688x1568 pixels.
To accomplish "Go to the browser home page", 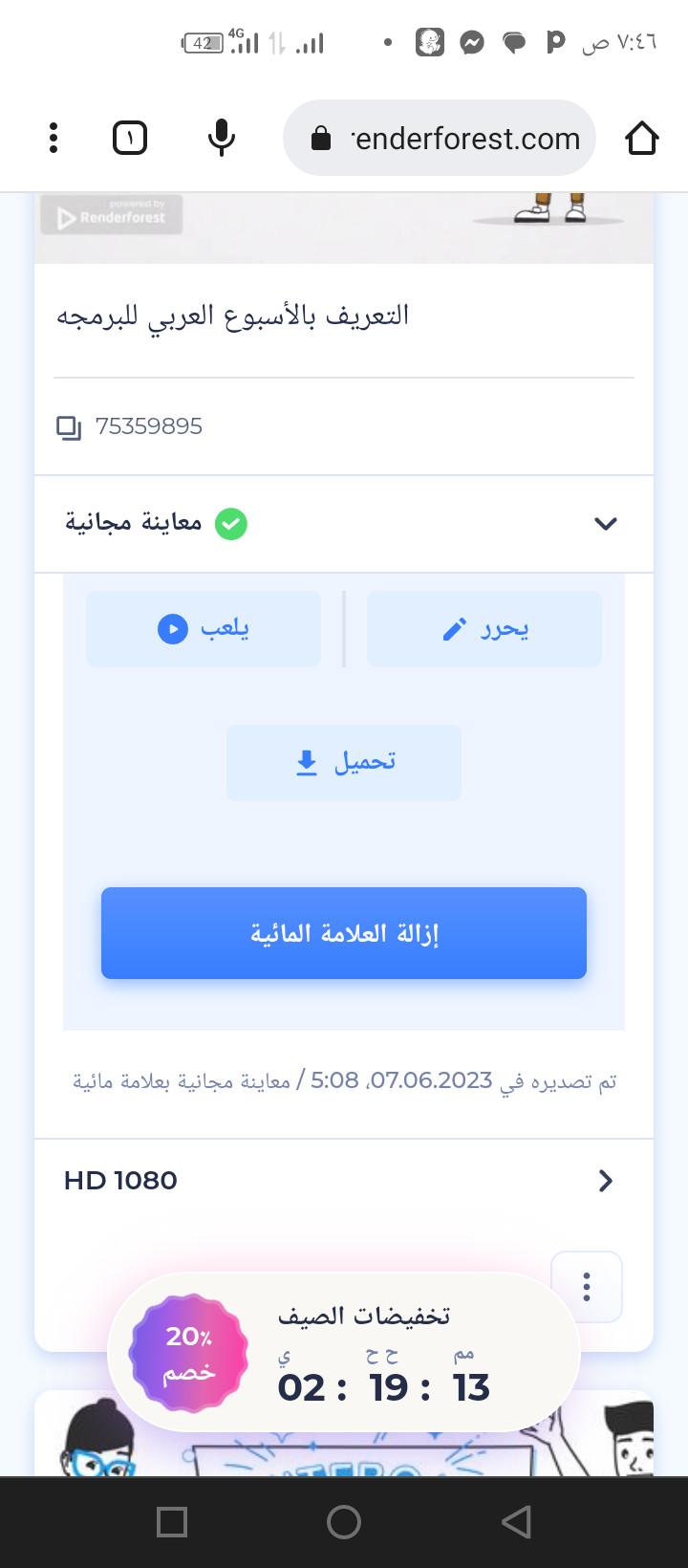I will (642, 139).
